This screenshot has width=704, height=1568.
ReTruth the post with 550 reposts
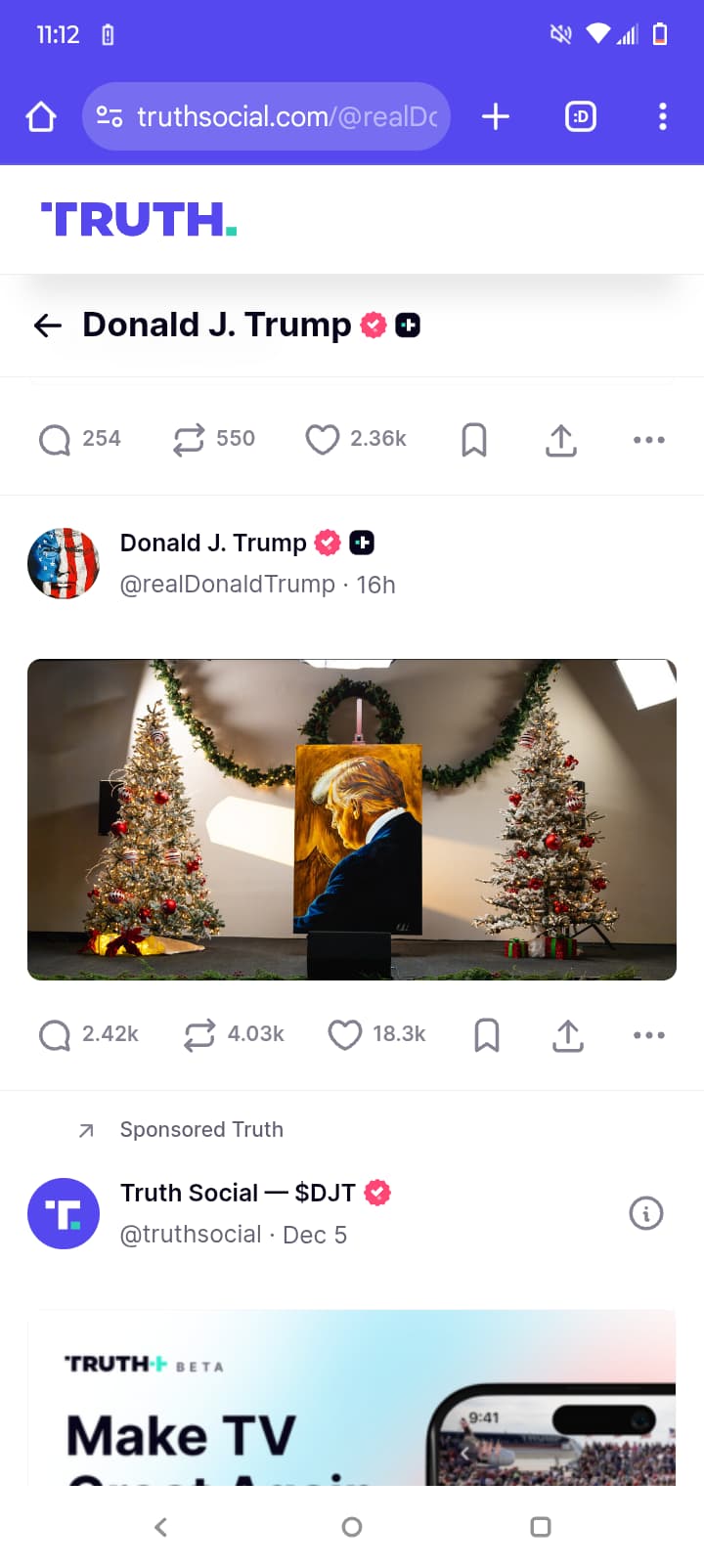click(x=189, y=440)
